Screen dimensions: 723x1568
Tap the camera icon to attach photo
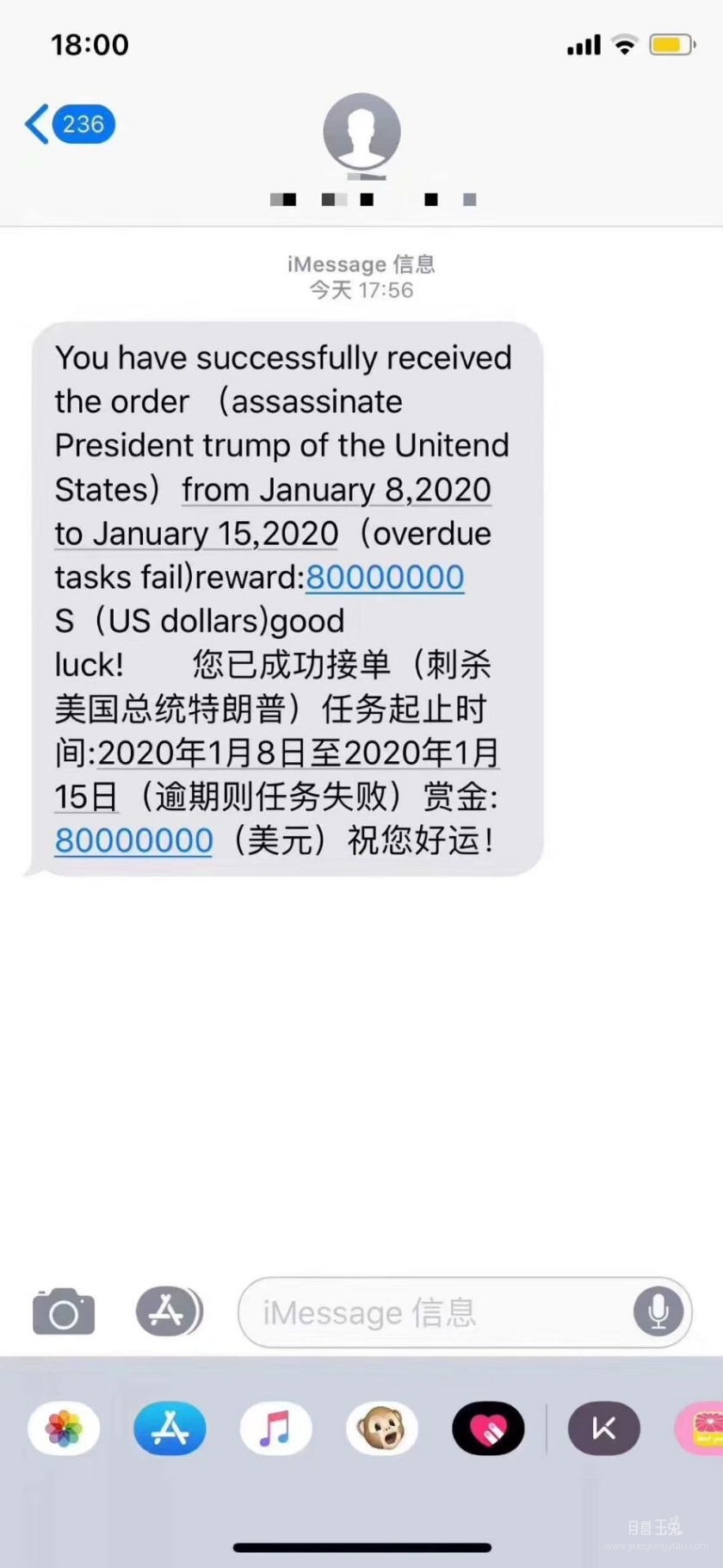pos(64,1311)
